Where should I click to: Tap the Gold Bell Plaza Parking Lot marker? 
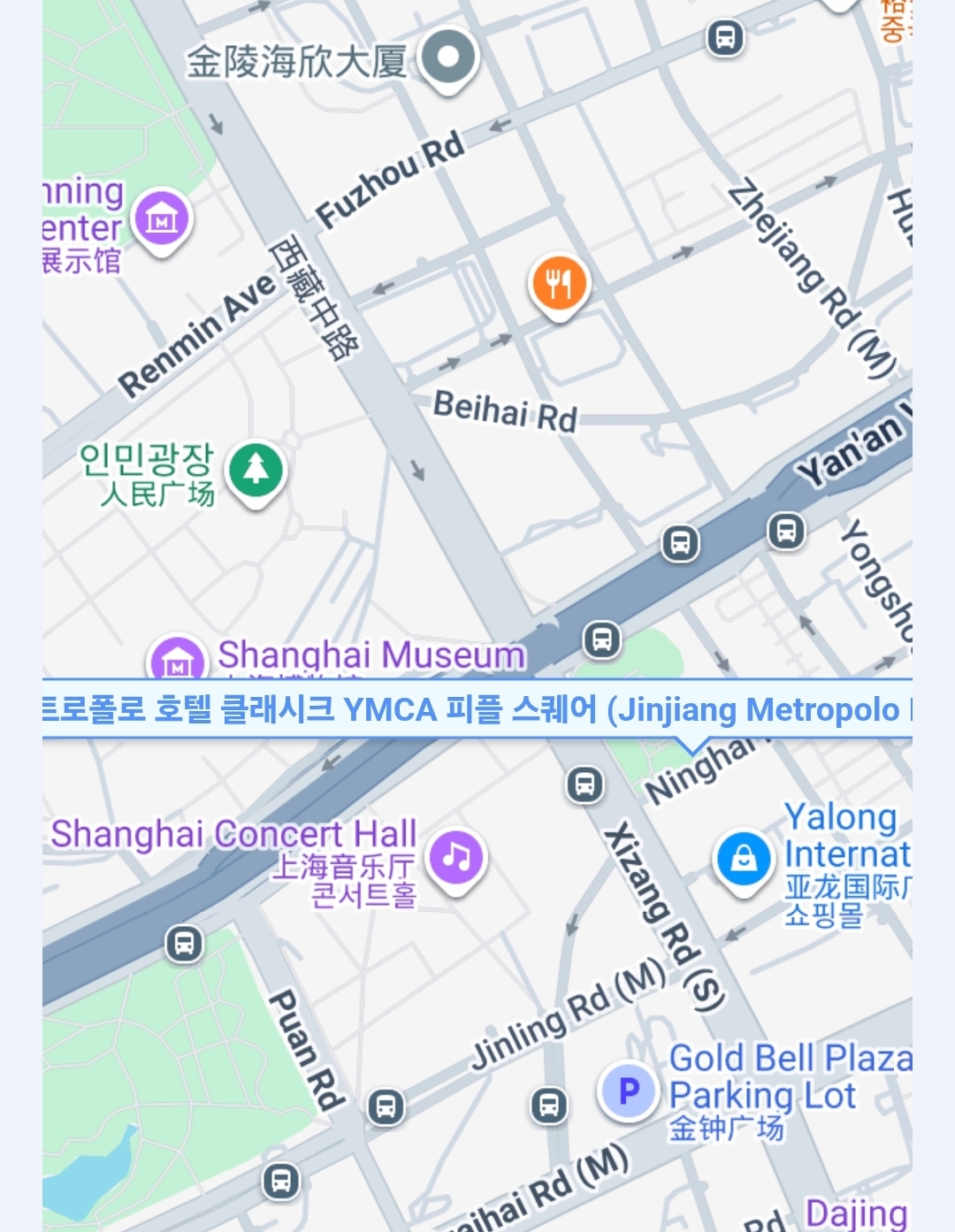629,1090
